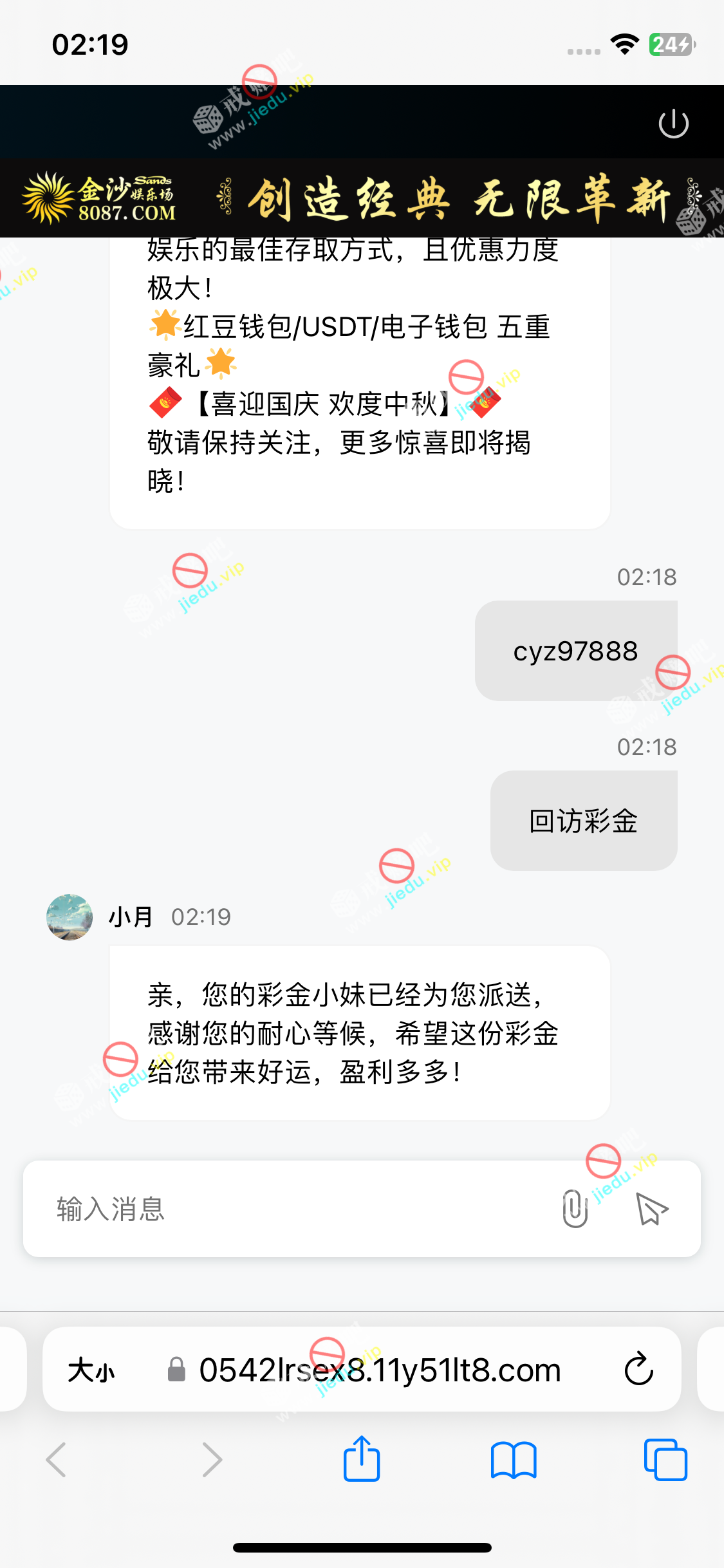Open Safari bookmarks
This screenshot has width=724, height=1568.
pos(513,1460)
